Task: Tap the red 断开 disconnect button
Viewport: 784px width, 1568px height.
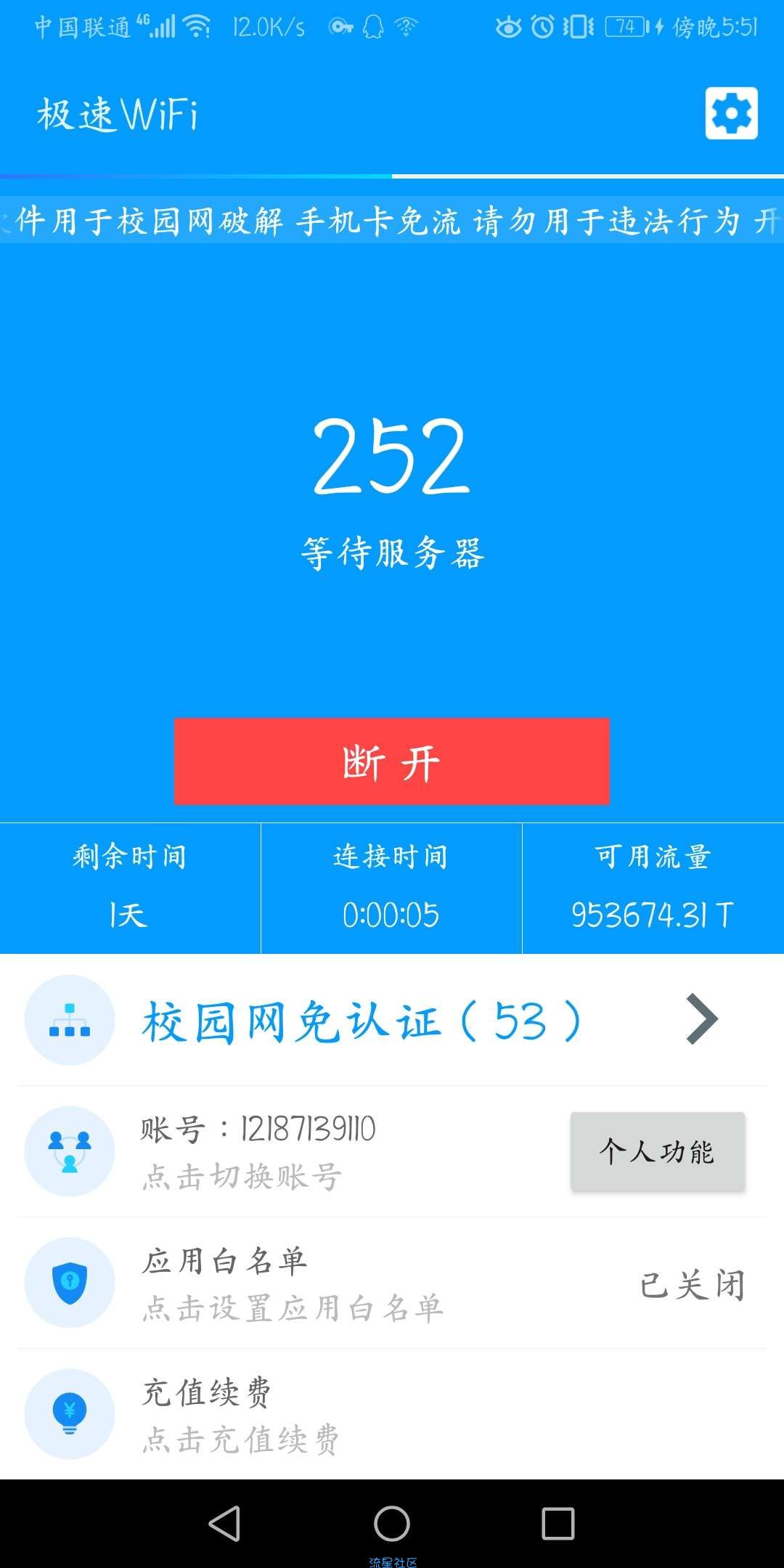Action: pos(392,761)
